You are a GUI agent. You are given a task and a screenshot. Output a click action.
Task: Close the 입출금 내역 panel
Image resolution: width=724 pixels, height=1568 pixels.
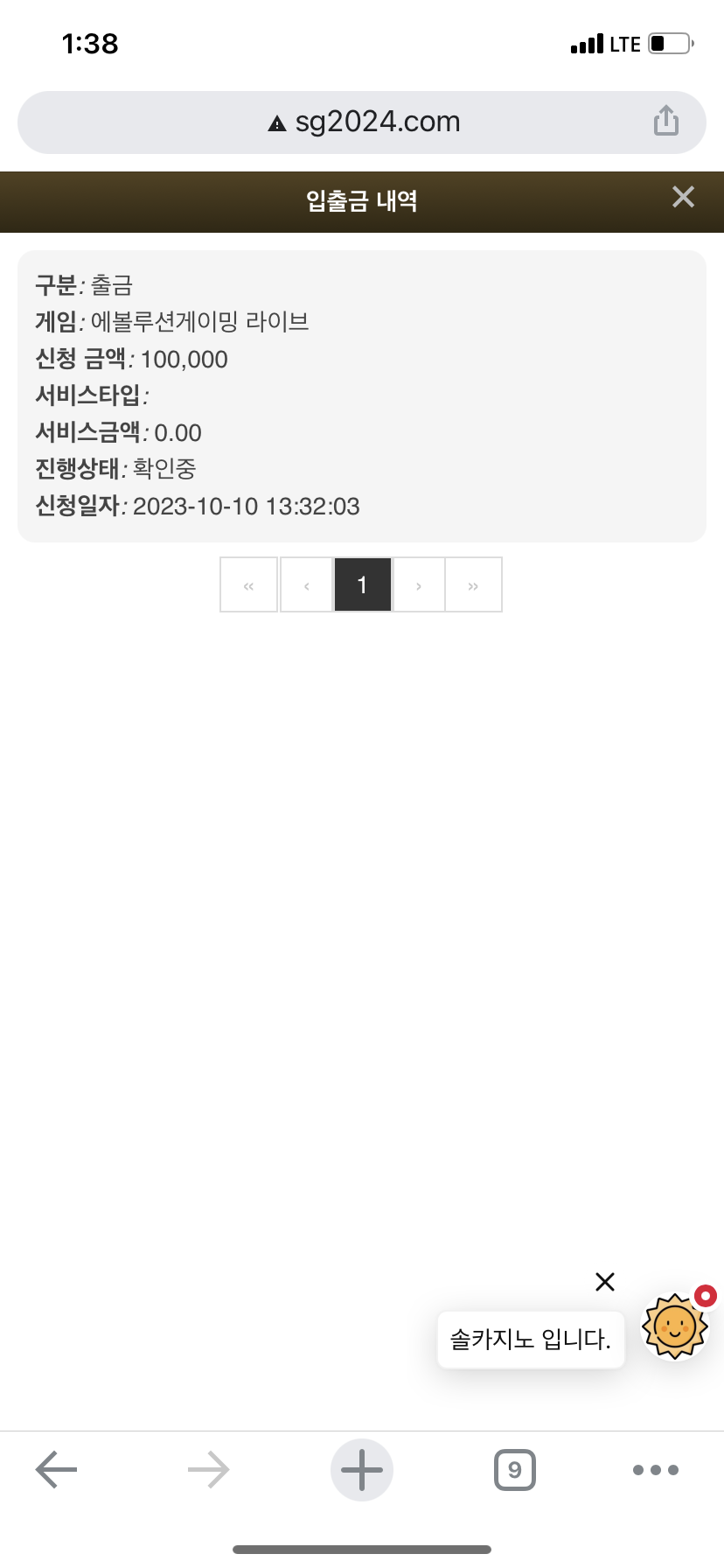coord(683,197)
